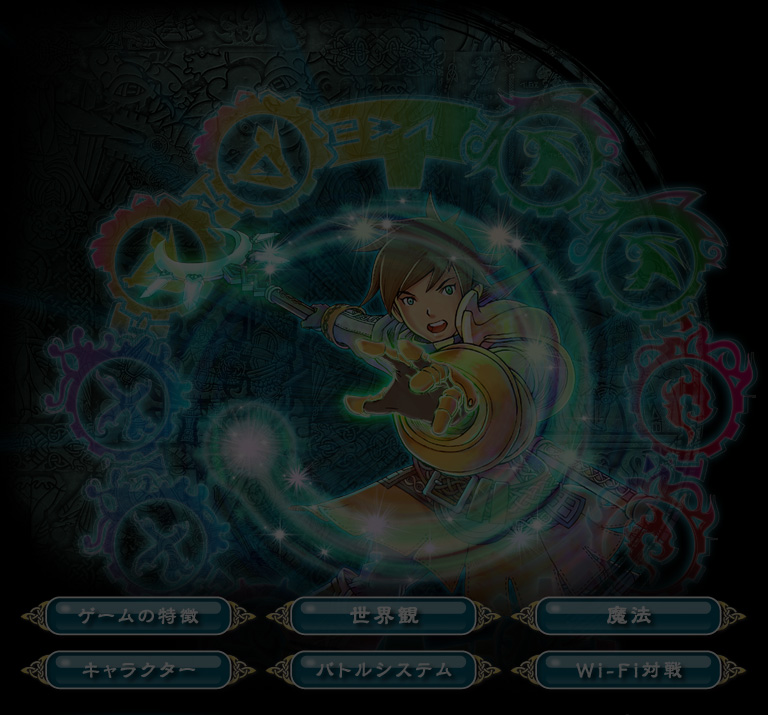The width and height of the screenshot is (768, 715).
Task: Open the ゲームの特徴 section
Action: click(138, 616)
